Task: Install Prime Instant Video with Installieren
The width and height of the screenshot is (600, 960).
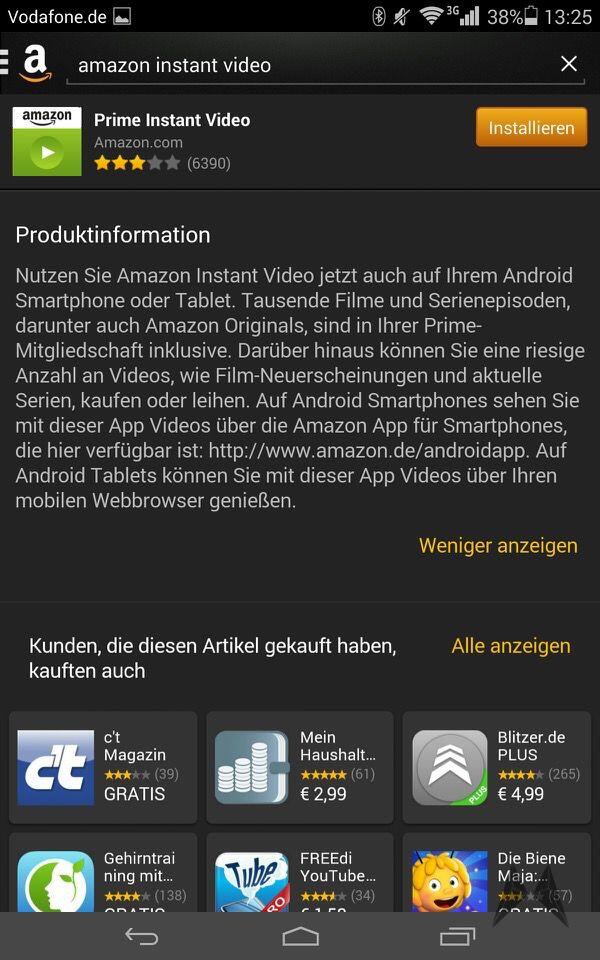Action: [531, 127]
